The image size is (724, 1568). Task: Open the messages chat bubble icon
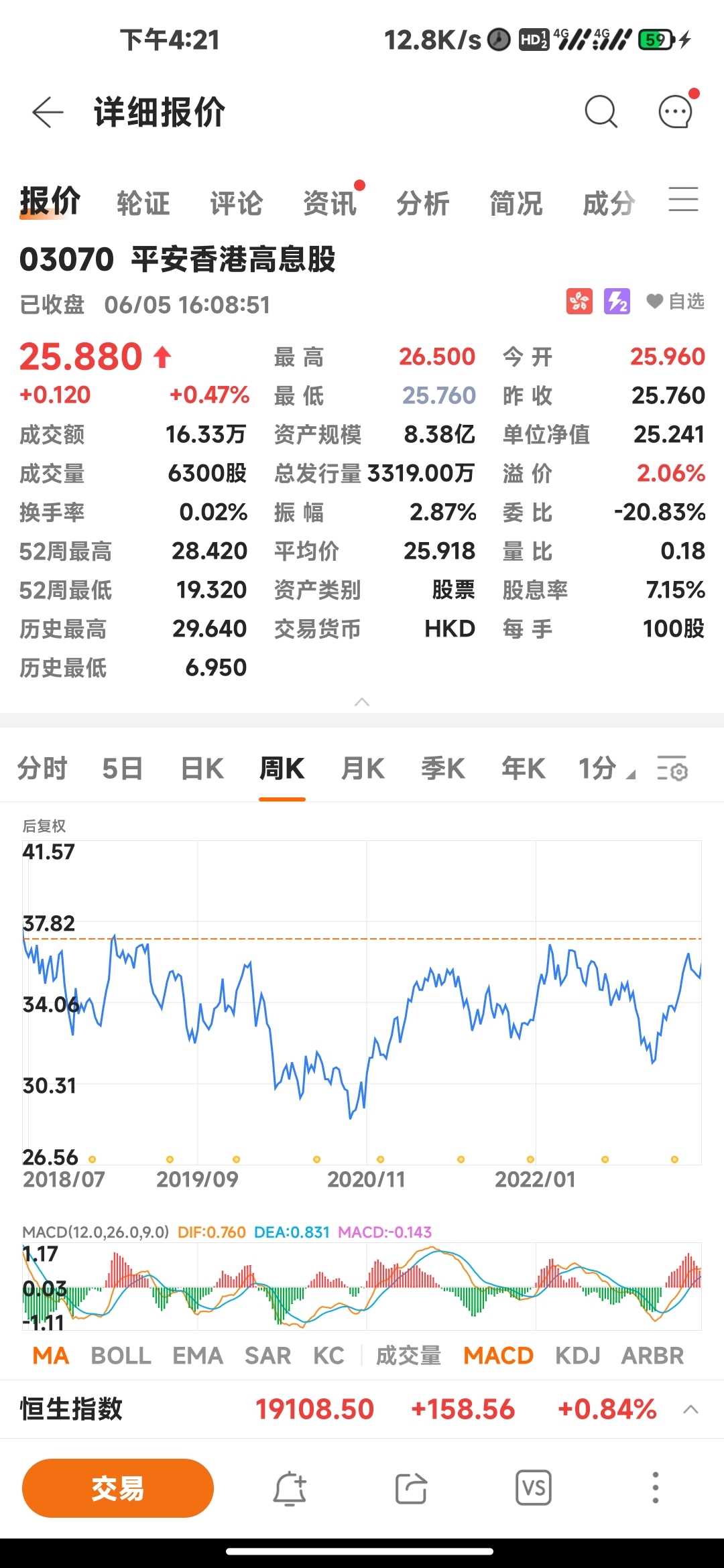[675, 112]
